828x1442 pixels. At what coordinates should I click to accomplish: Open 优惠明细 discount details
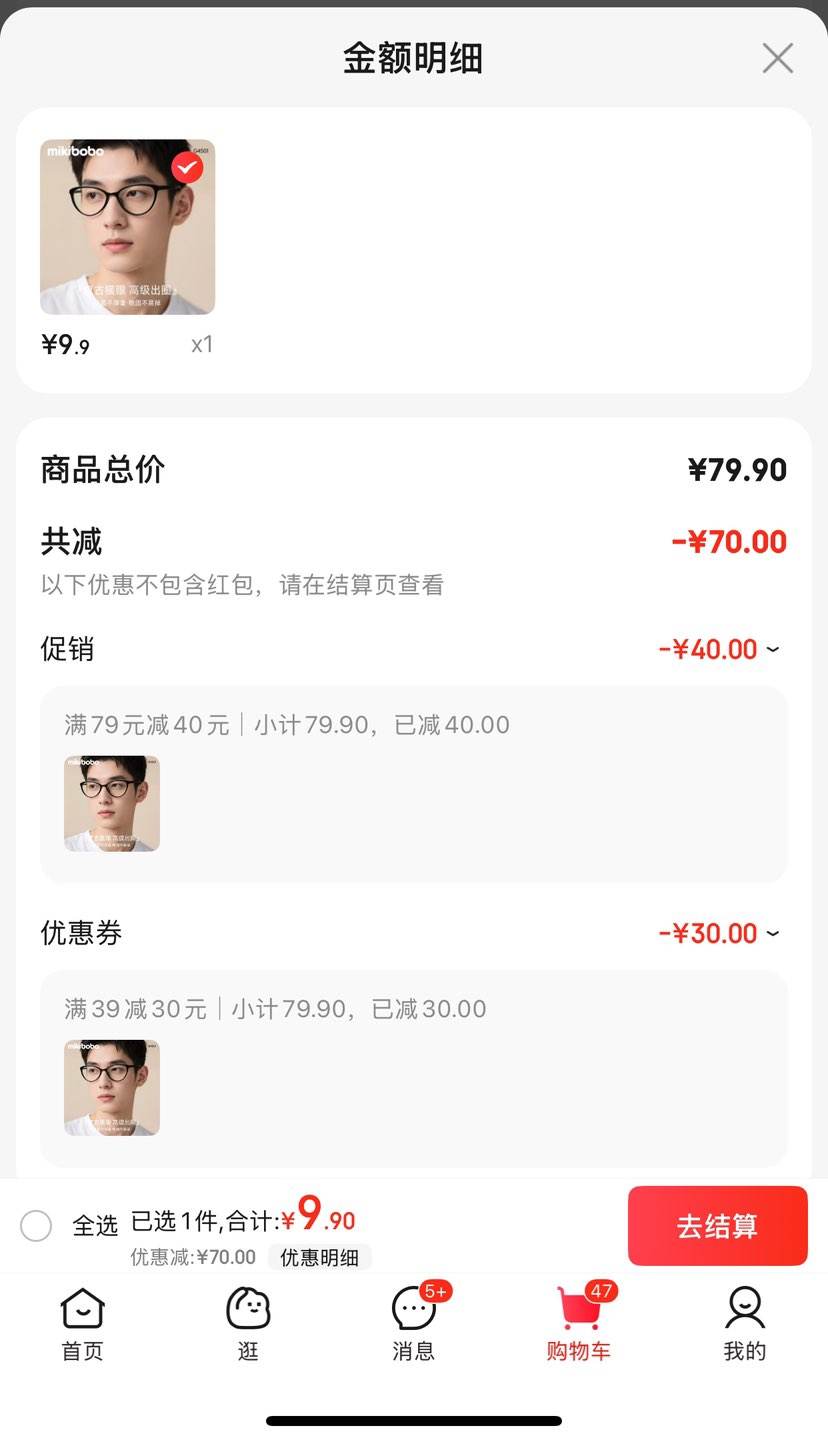(x=319, y=1257)
